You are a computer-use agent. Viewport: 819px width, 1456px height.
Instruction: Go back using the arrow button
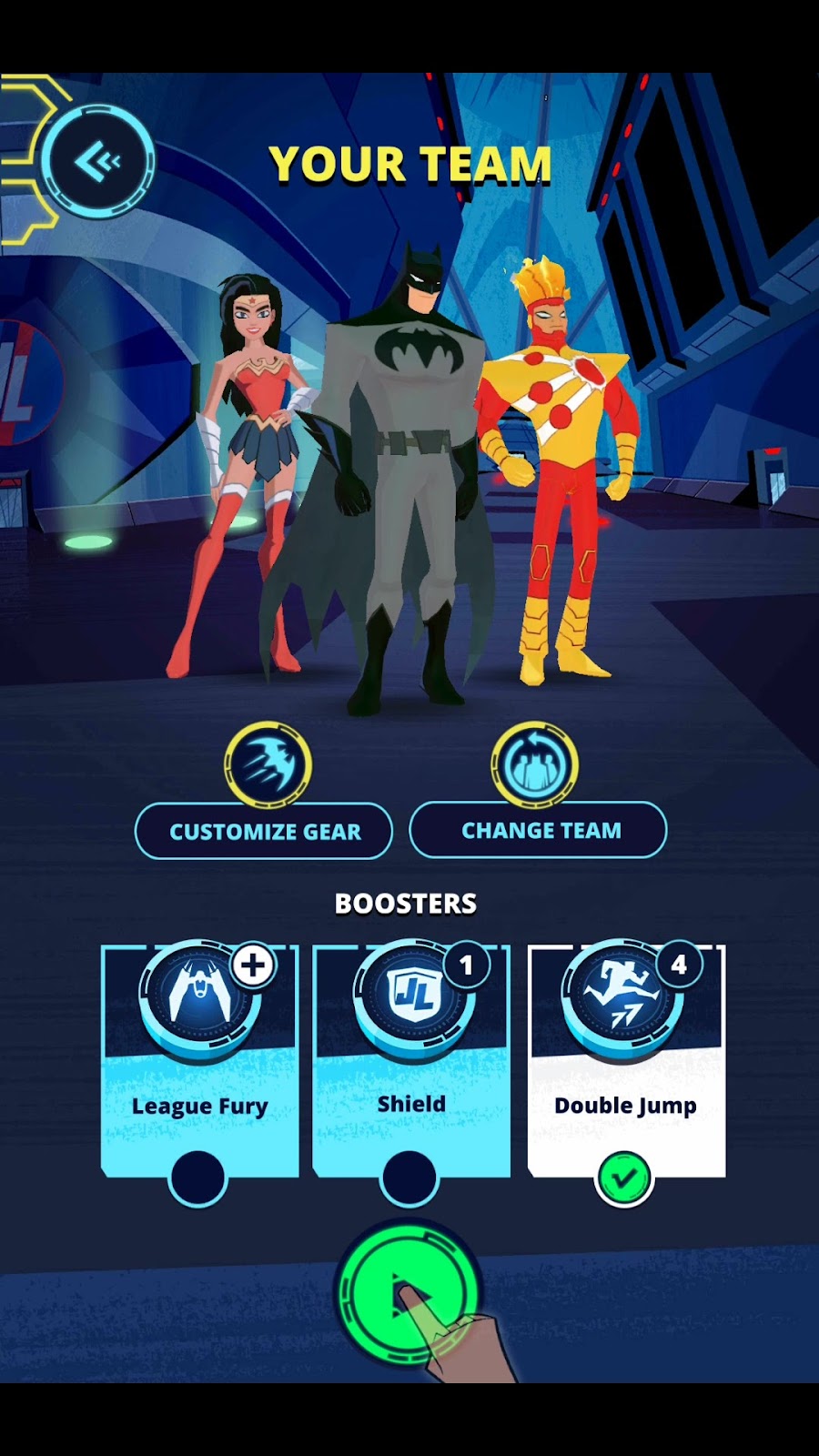click(x=98, y=162)
